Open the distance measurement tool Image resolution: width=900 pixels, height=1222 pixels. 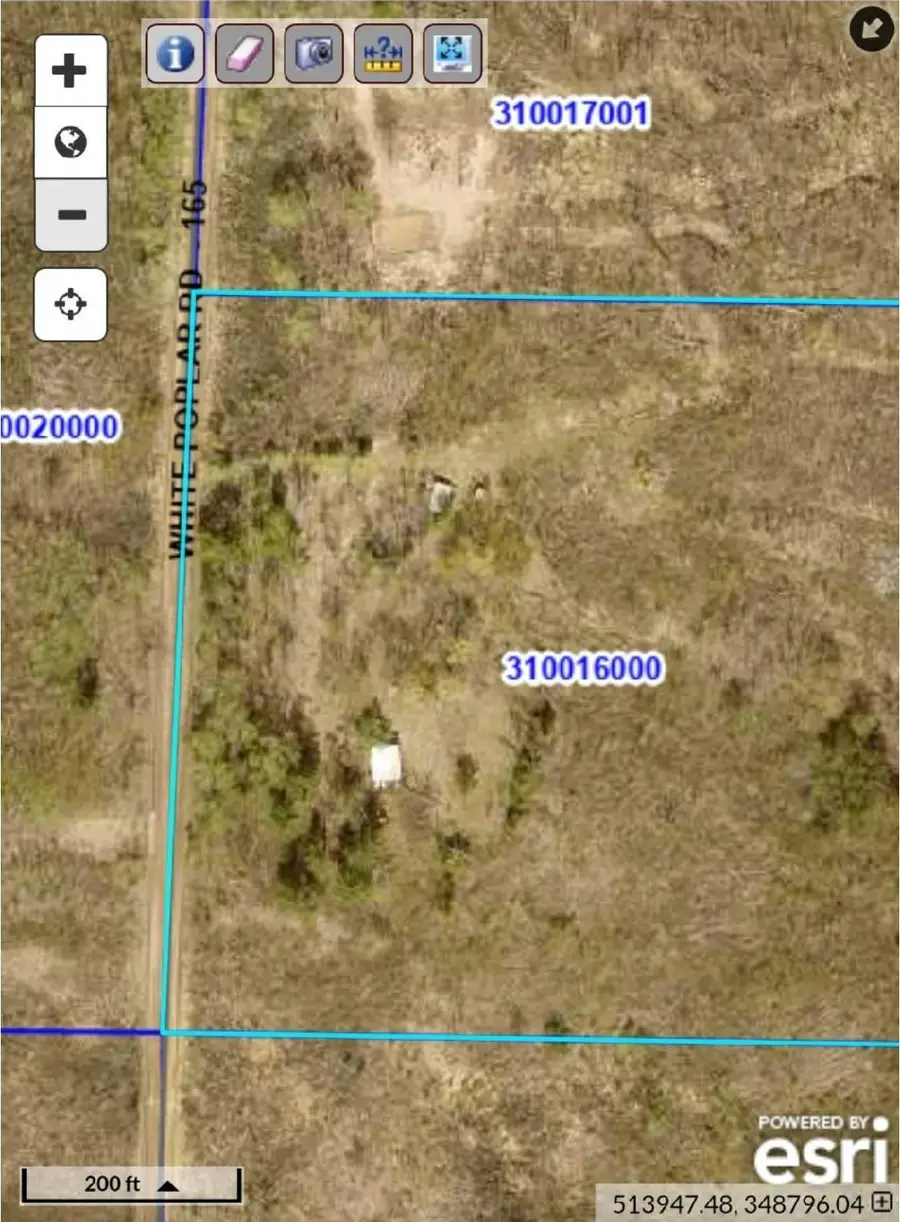[x=383, y=53]
